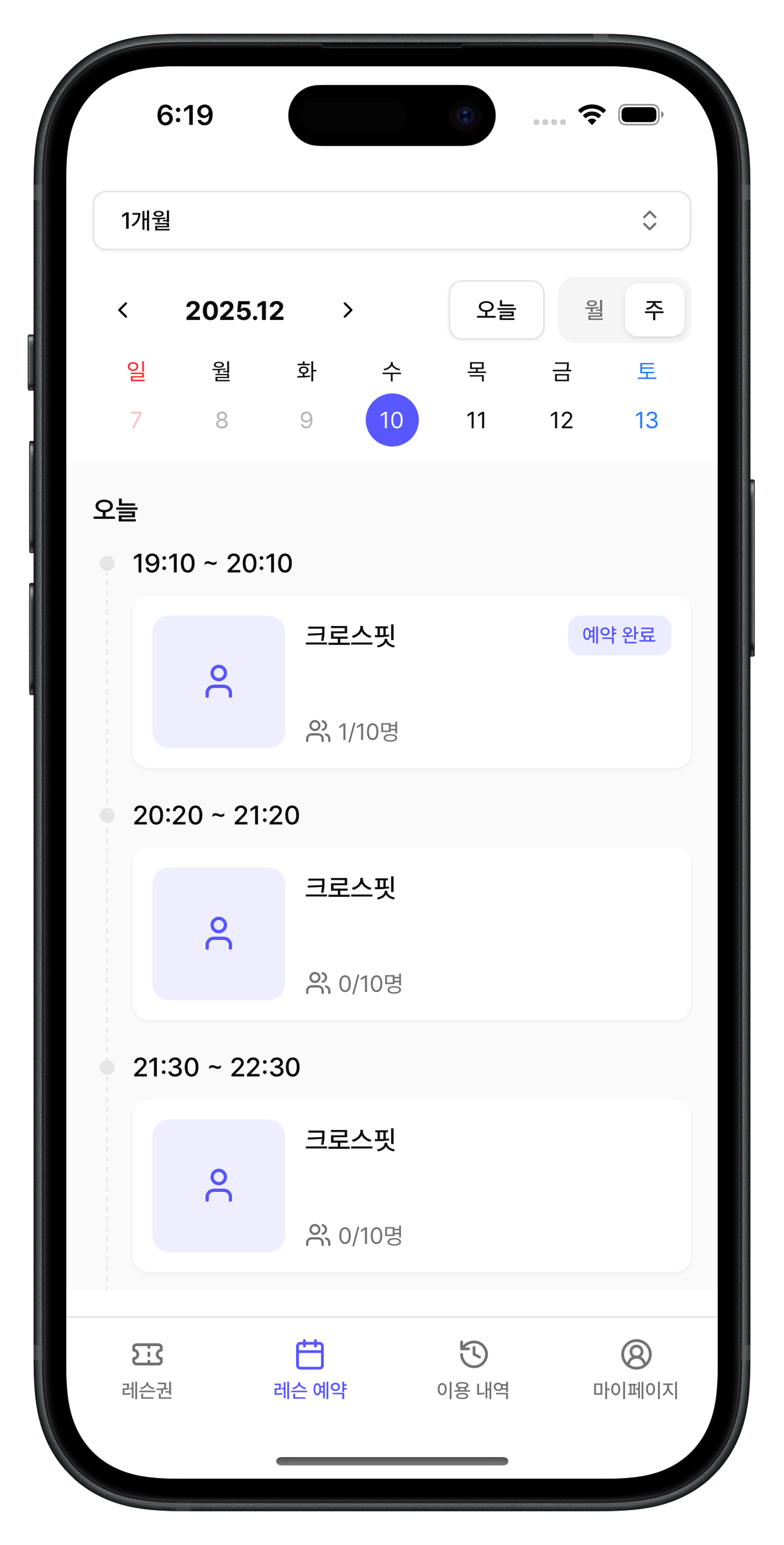
Task: Switch calendar to 월 month view
Action: click(x=594, y=310)
